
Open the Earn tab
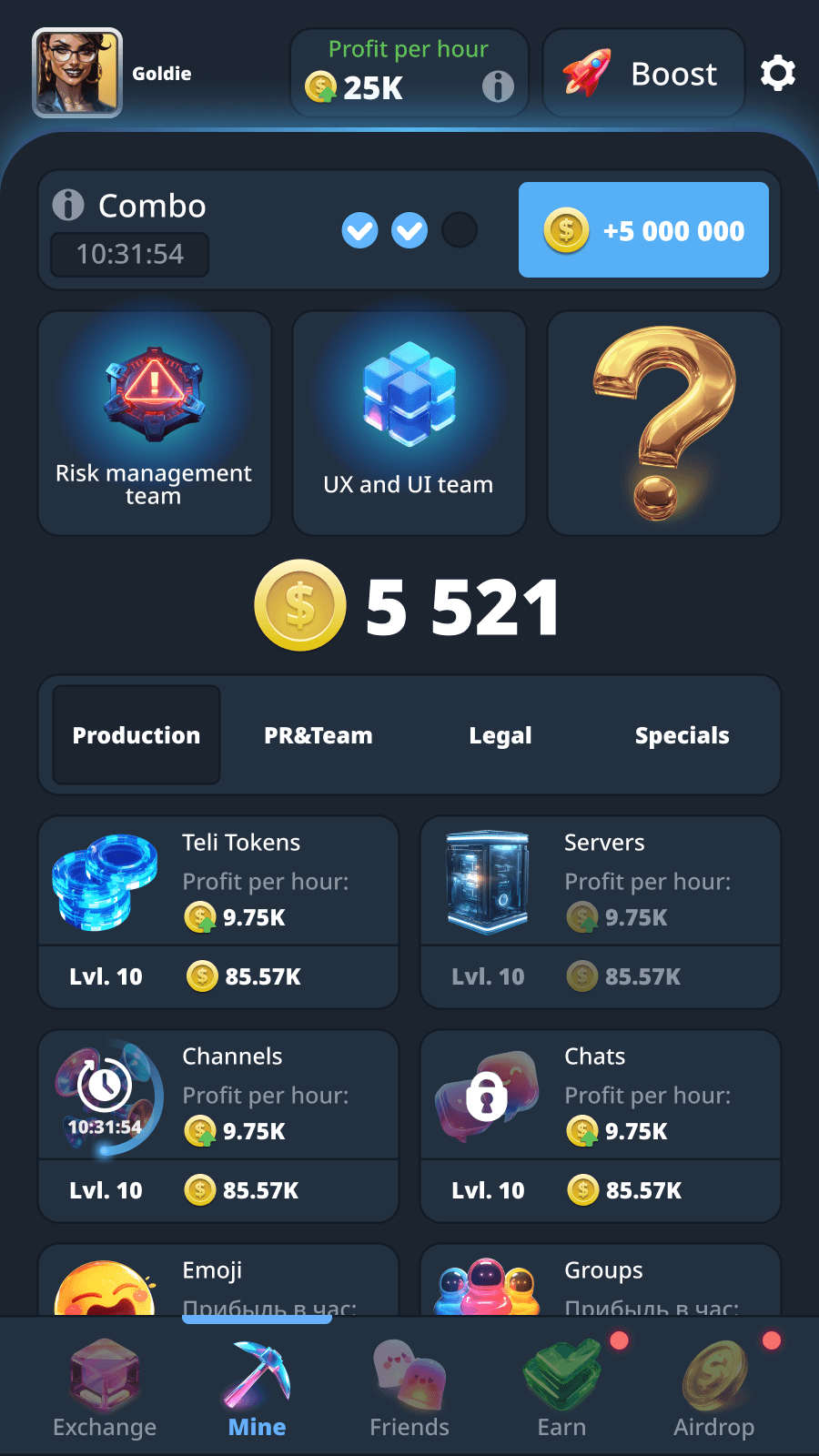561,1388
